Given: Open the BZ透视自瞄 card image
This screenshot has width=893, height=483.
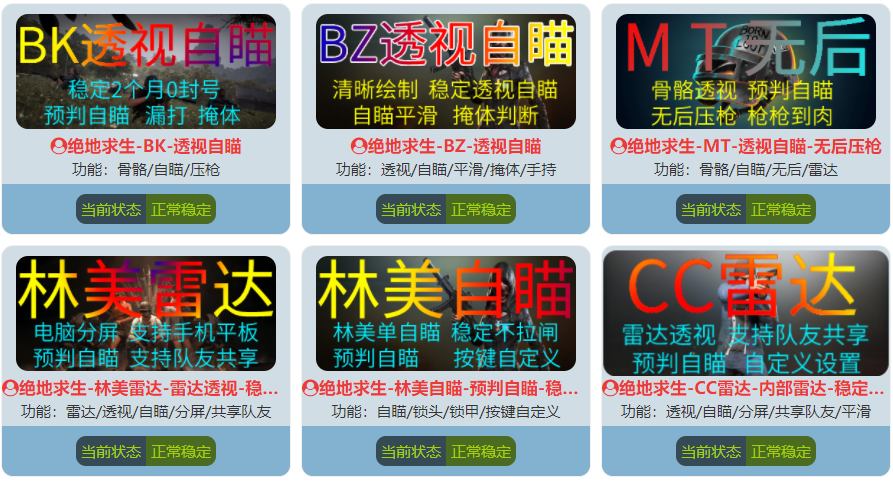Looking at the screenshot, I should (x=446, y=72).
